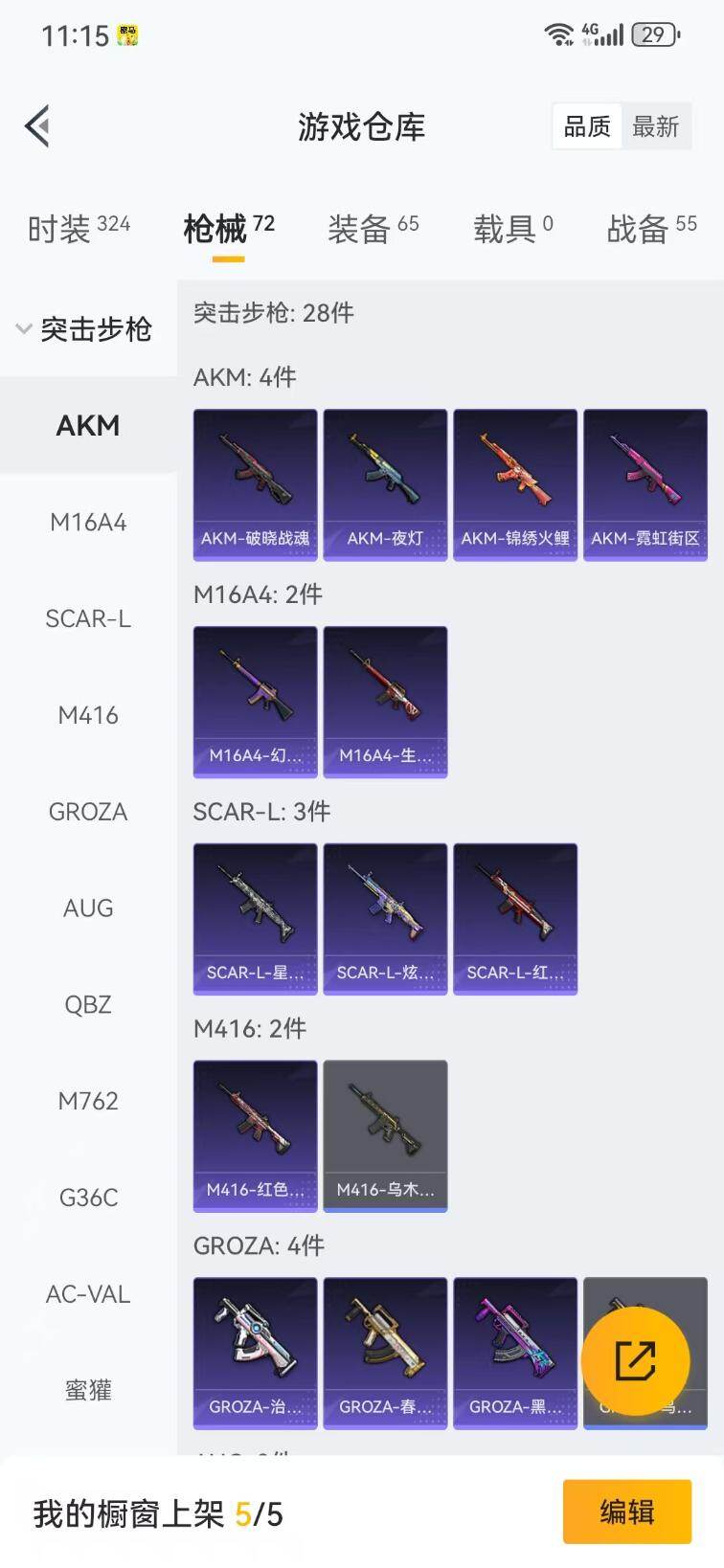Sort by 最新
Viewport: 724px width, 1568px height.
656,126
